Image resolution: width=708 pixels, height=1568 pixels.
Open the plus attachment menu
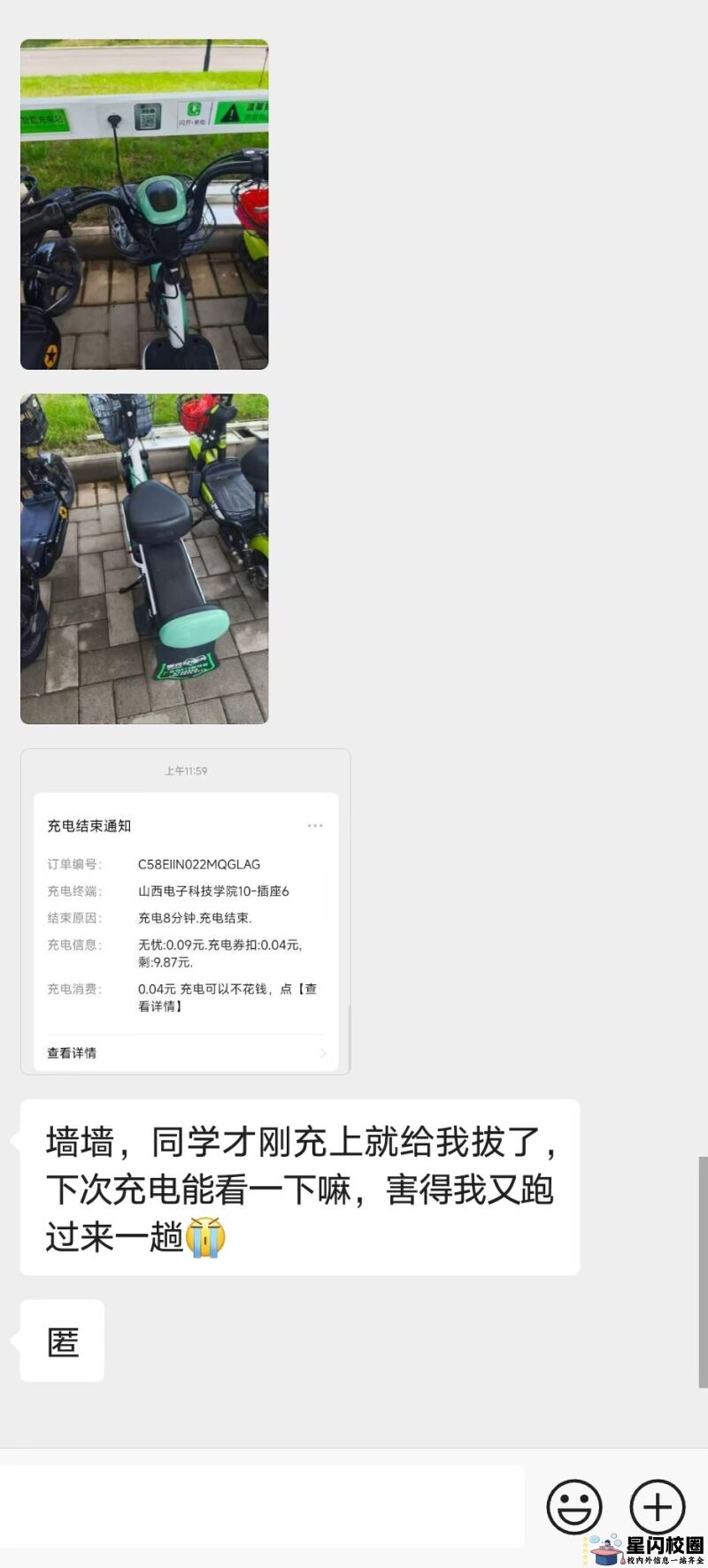click(x=657, y=1507)
